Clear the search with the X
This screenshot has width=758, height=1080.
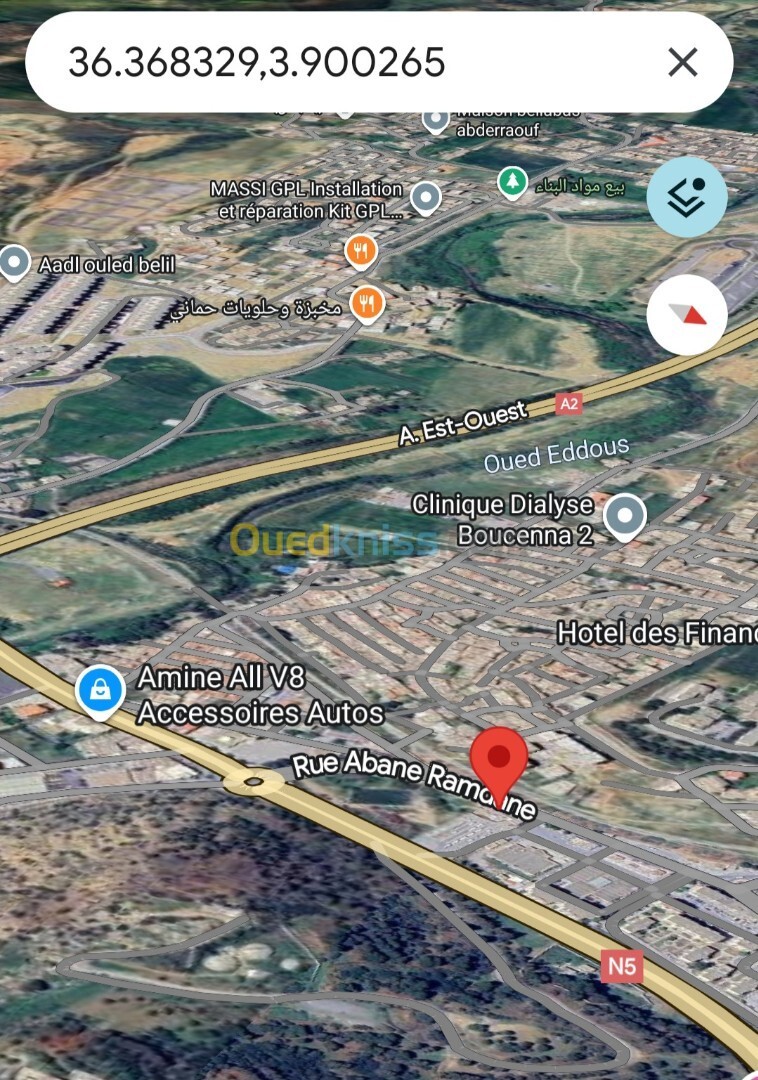pos(683,63)
